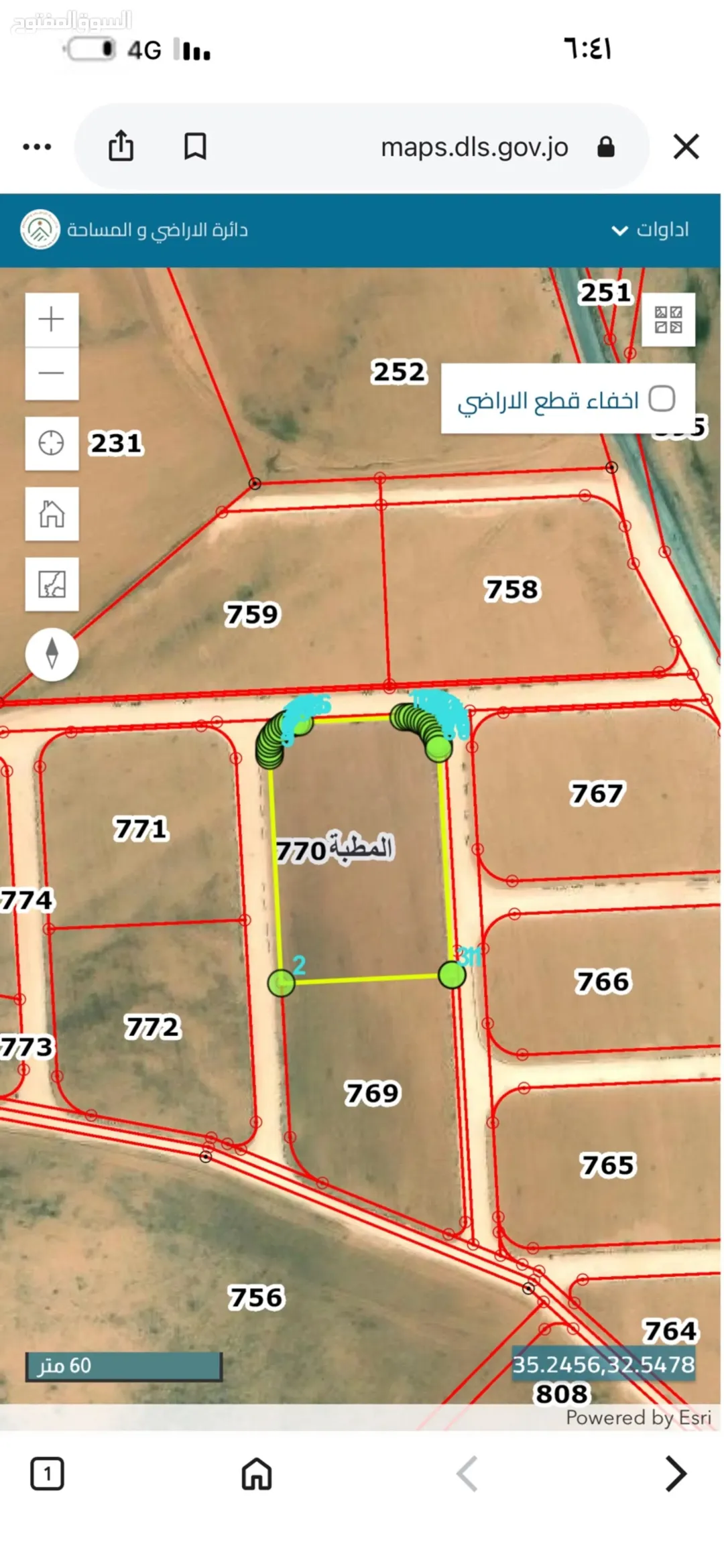This screenshot has width=724, height=1568.
Task: Open the browser tabs switcher
Action: point(48,1474)
